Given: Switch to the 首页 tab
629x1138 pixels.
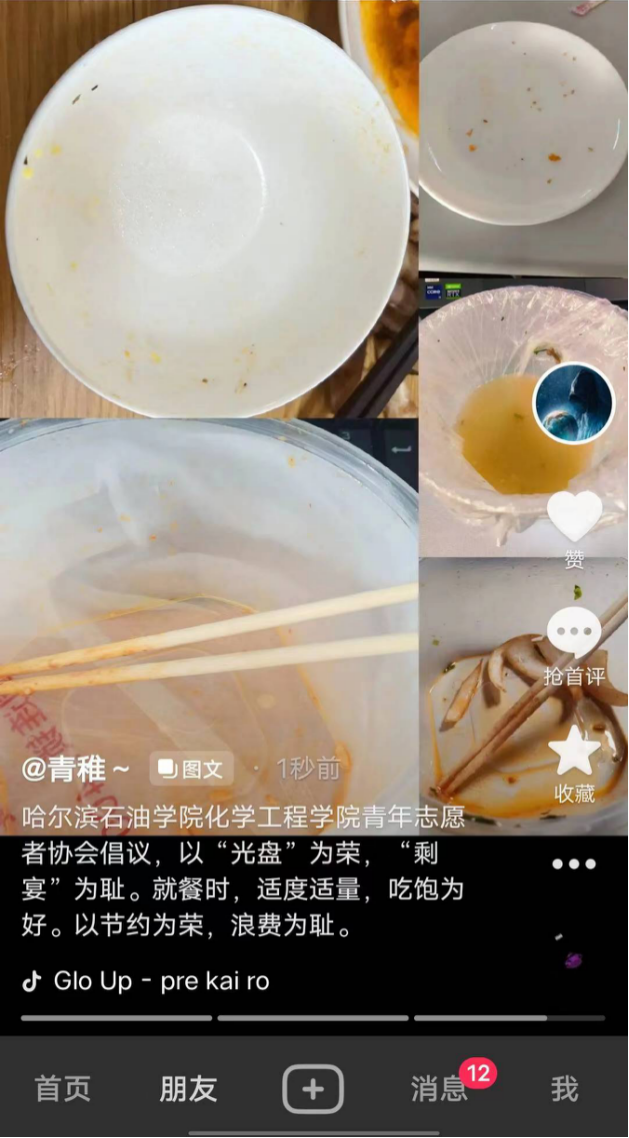Looking at the screenshot, I should tap(63, 1089).
